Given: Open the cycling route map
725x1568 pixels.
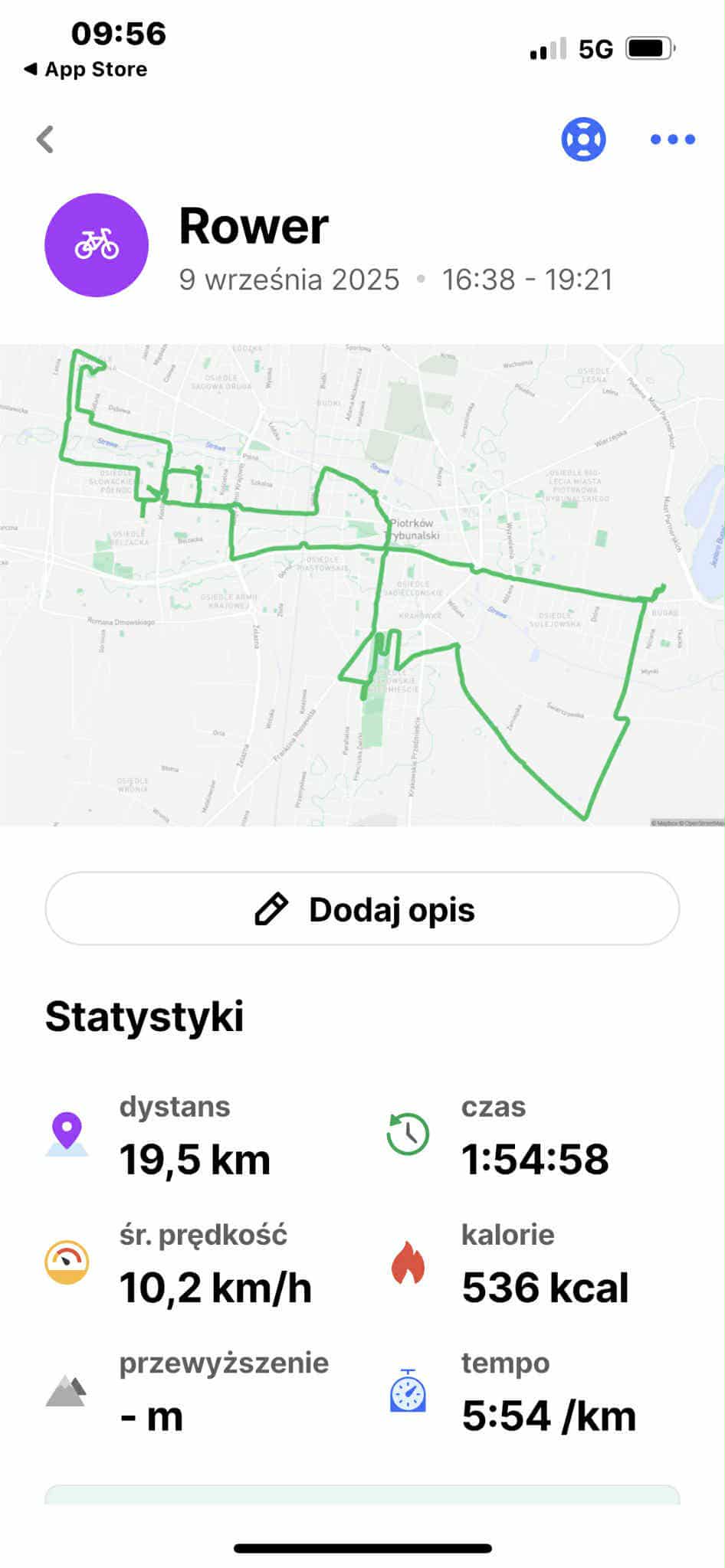Looking at the screenshot, I should click(x=362, y=584).
